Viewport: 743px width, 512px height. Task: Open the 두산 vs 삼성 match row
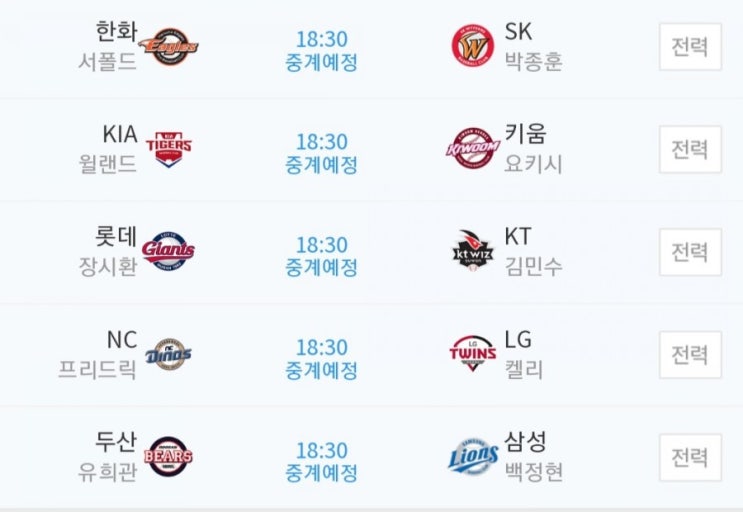pyautogui.click(x=321, y=460)
